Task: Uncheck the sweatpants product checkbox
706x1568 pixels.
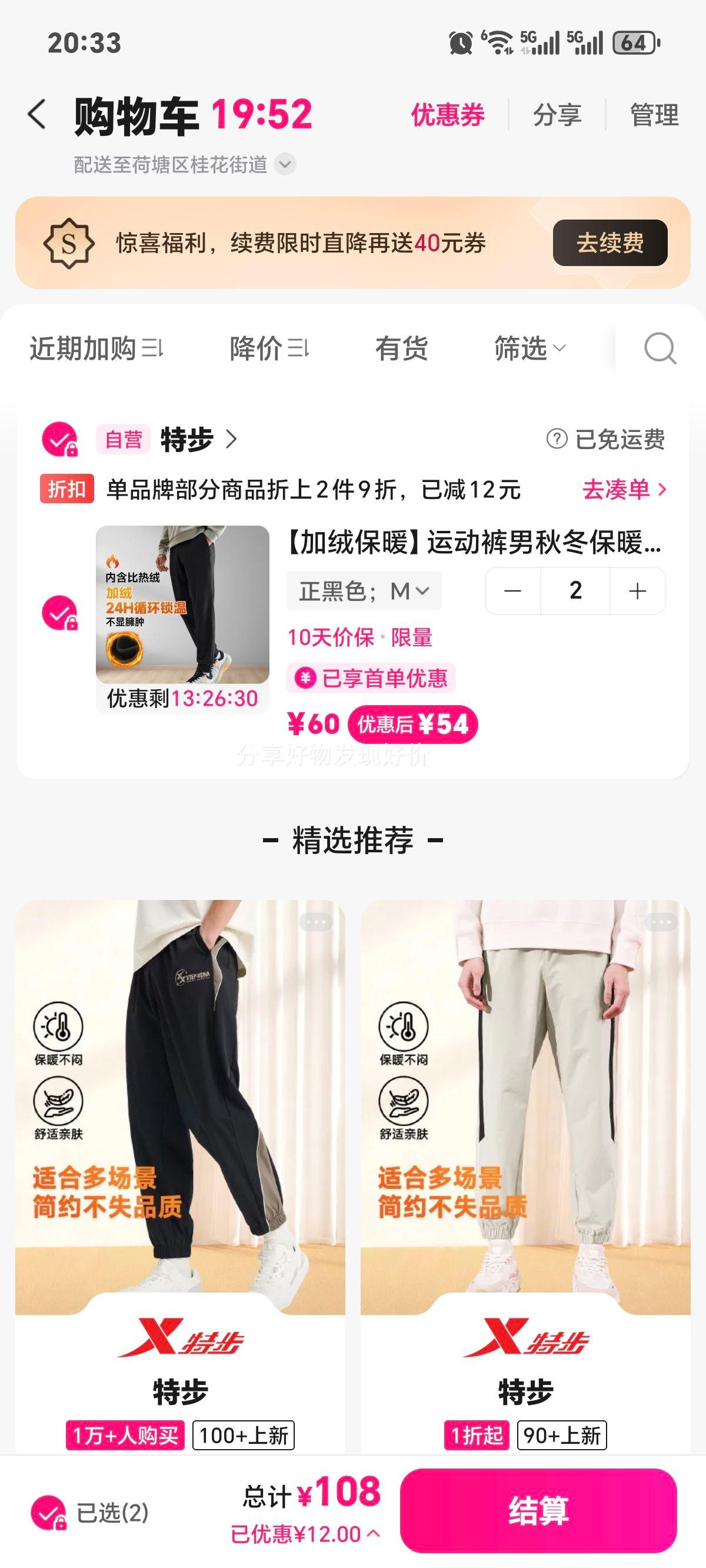Action: pyautogui.click(x=60, y=614)
